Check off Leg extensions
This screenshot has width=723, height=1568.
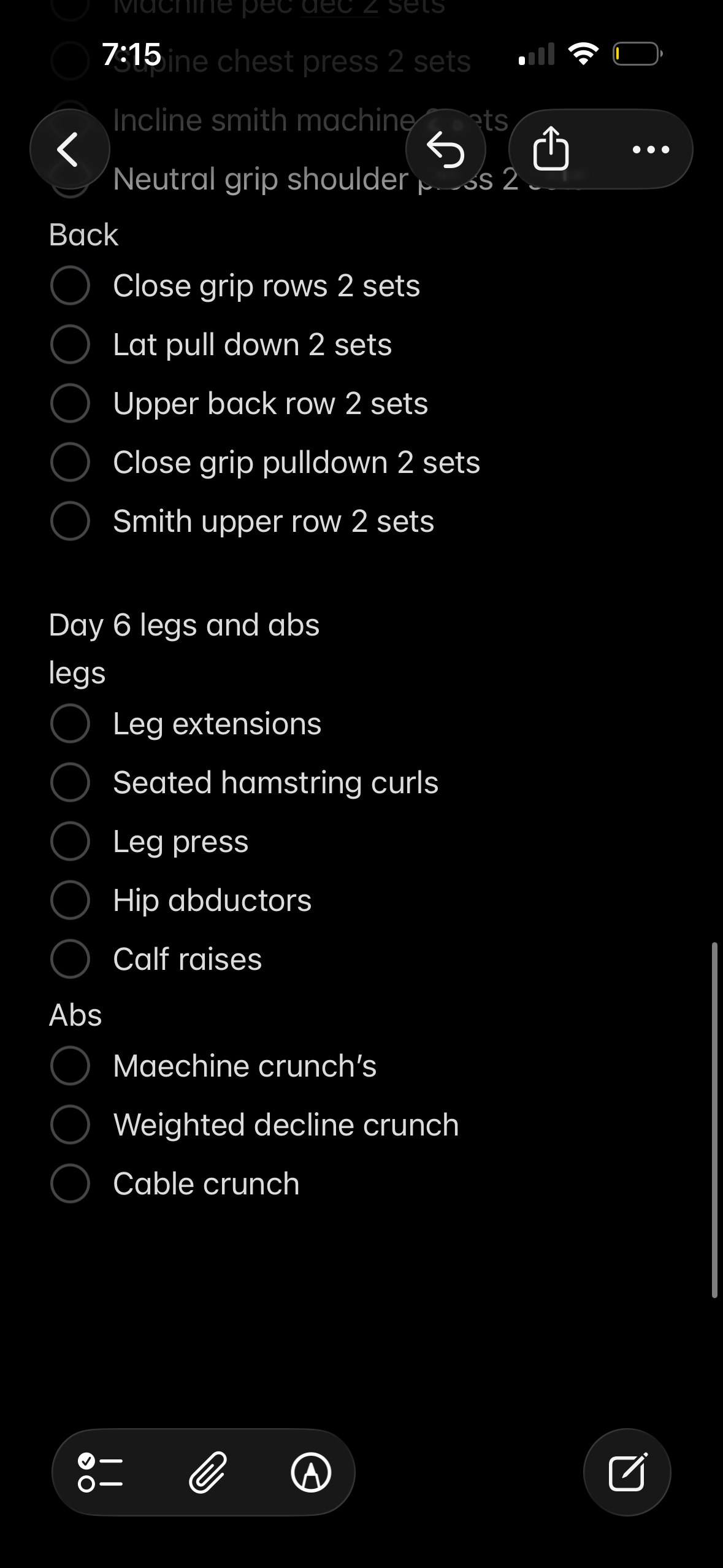coord(70,723)
